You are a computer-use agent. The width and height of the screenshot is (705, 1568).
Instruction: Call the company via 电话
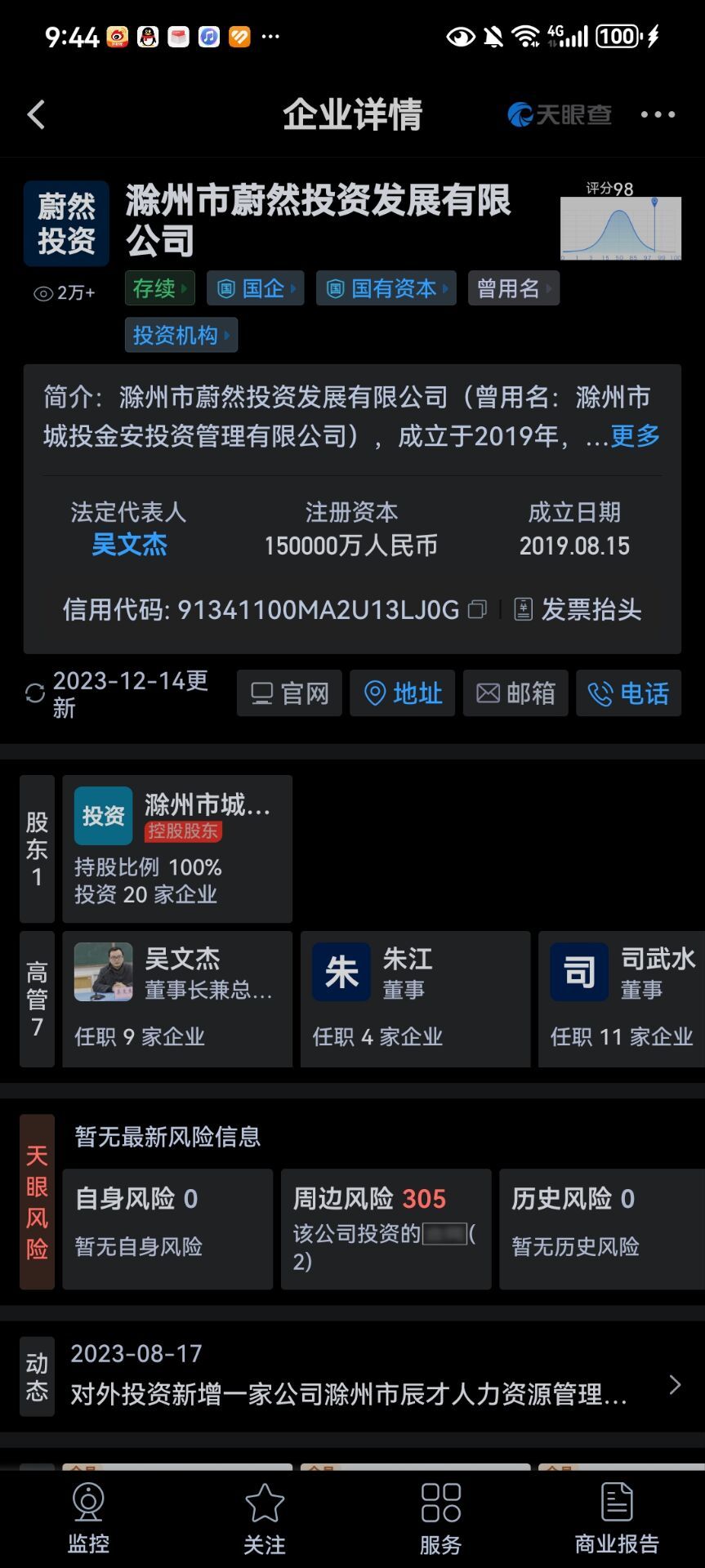(627, 693)
